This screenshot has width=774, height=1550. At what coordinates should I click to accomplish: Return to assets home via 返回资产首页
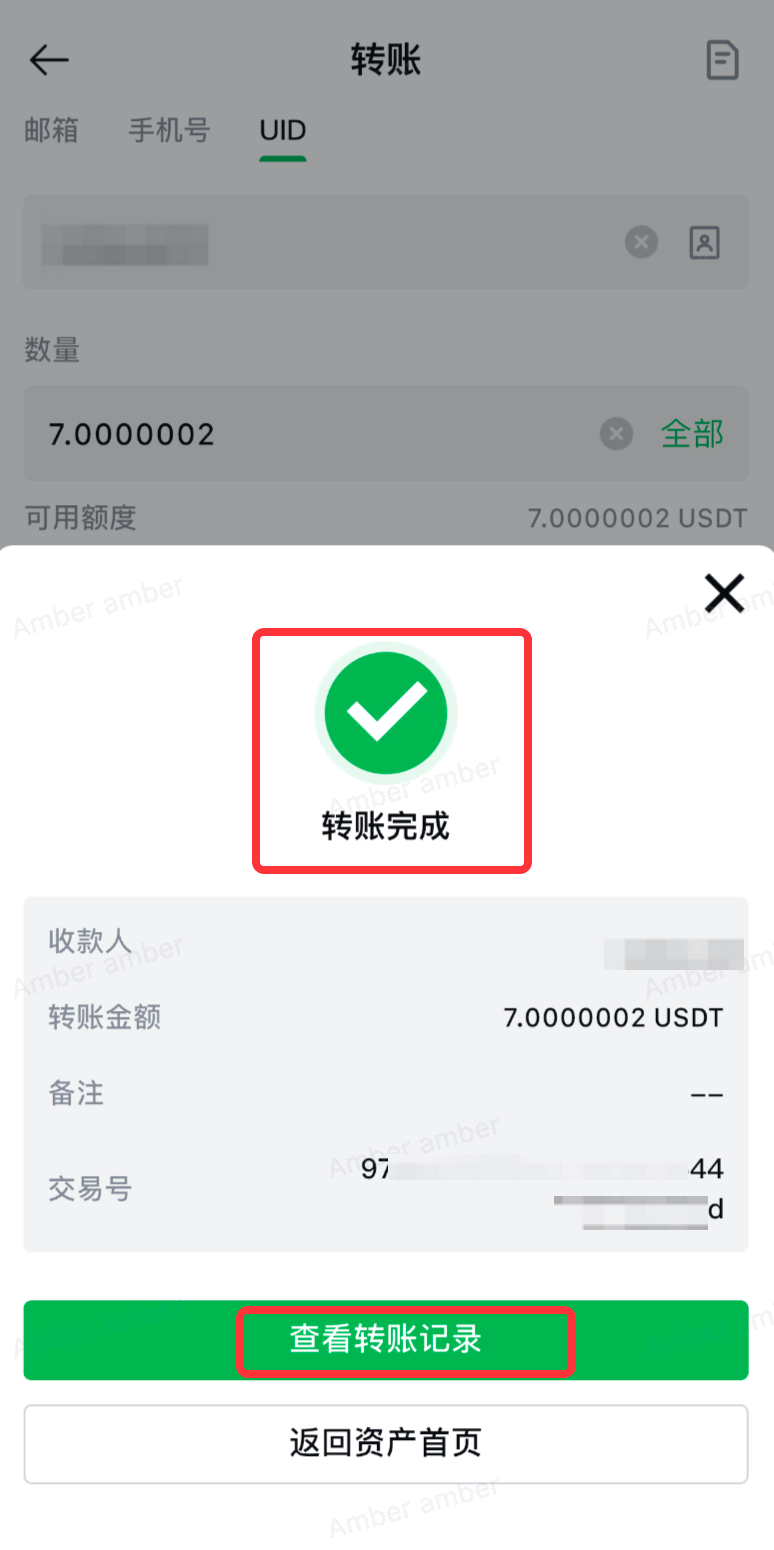tap(386, 1443)
